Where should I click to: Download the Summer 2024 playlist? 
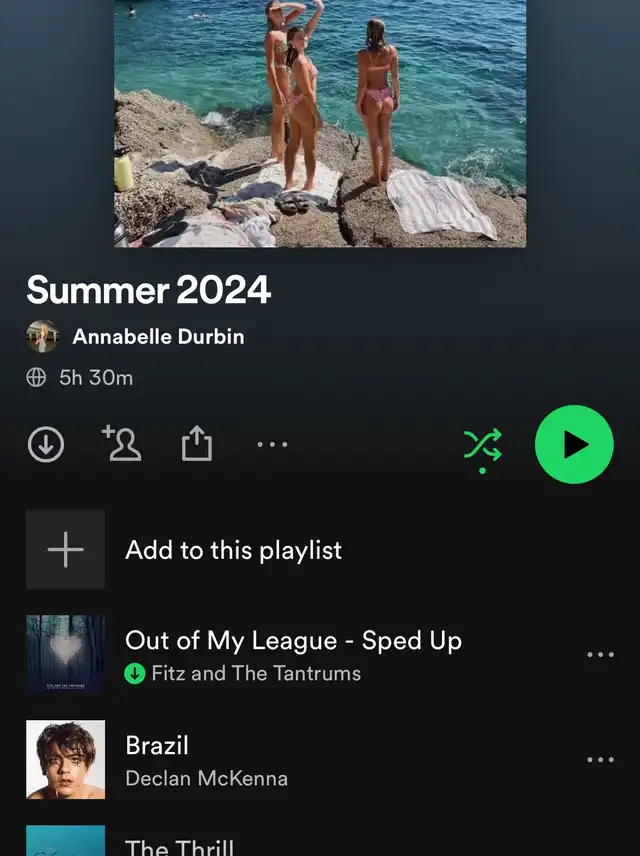tap(46, 444)
